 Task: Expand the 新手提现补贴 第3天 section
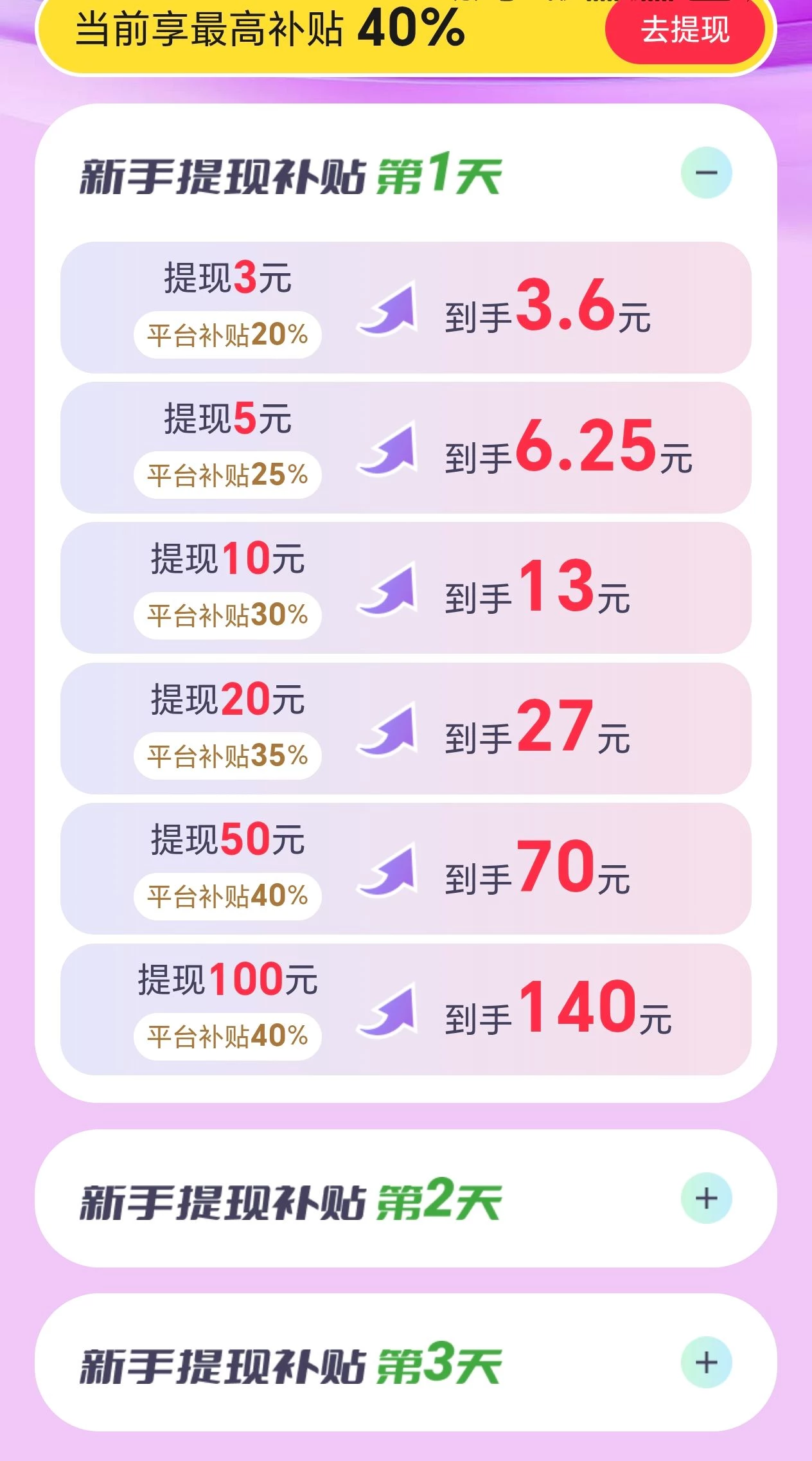(706, 1362)
